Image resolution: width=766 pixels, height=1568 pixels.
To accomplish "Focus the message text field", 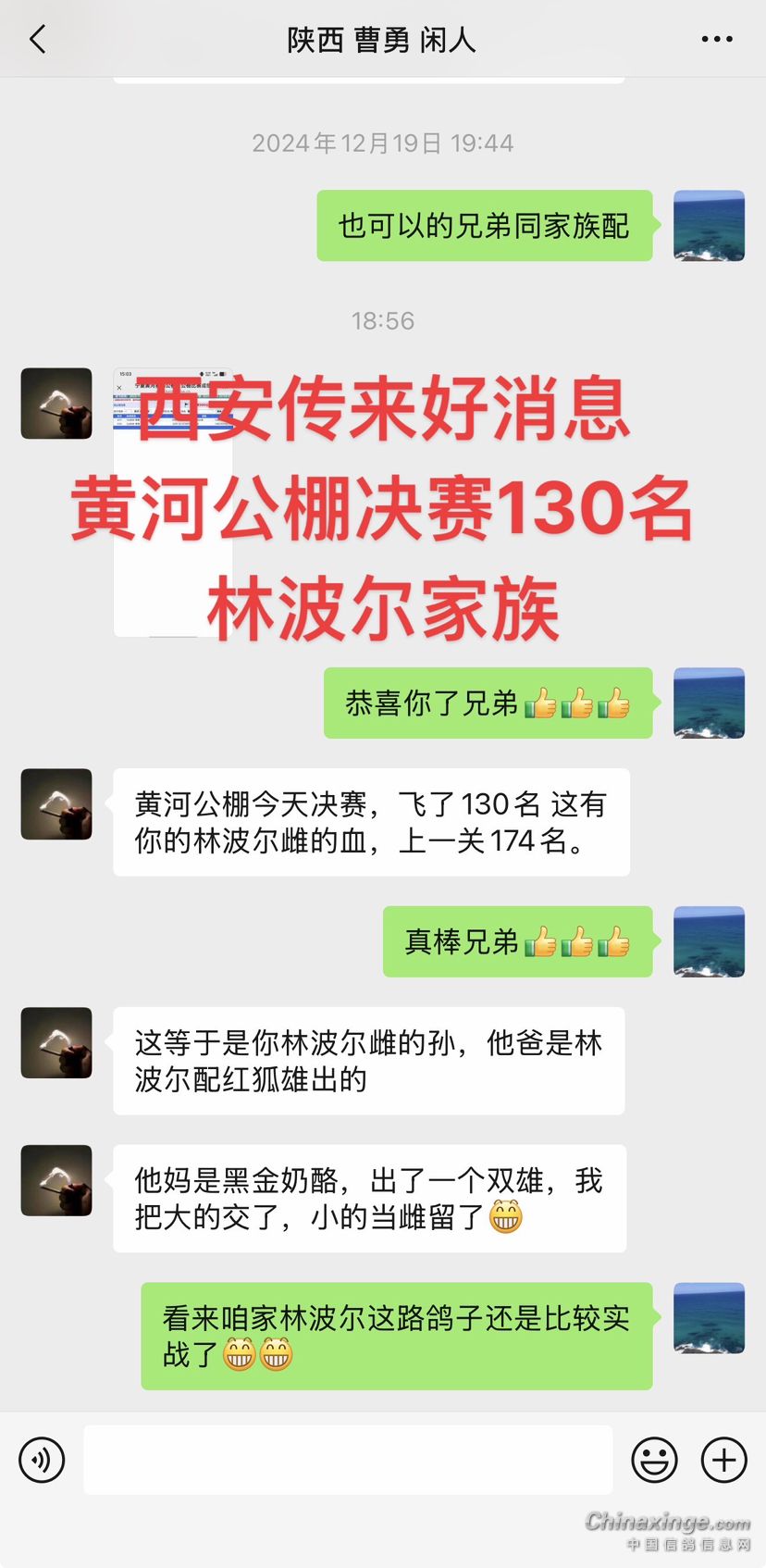I will click(348, 1460).
